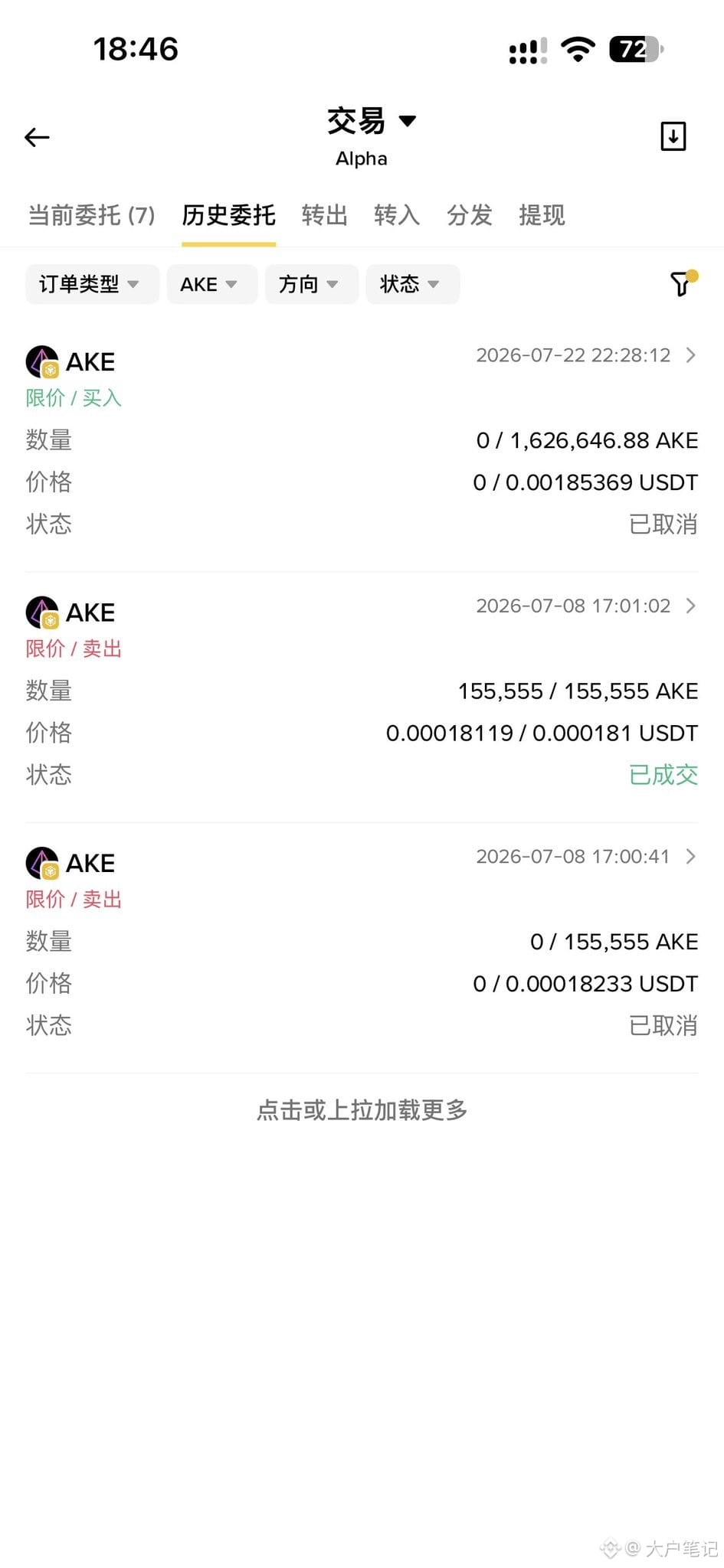
Task: Open the AKE buy order from 2026-07-22 22:28:12
Action: tap(362, 442)
